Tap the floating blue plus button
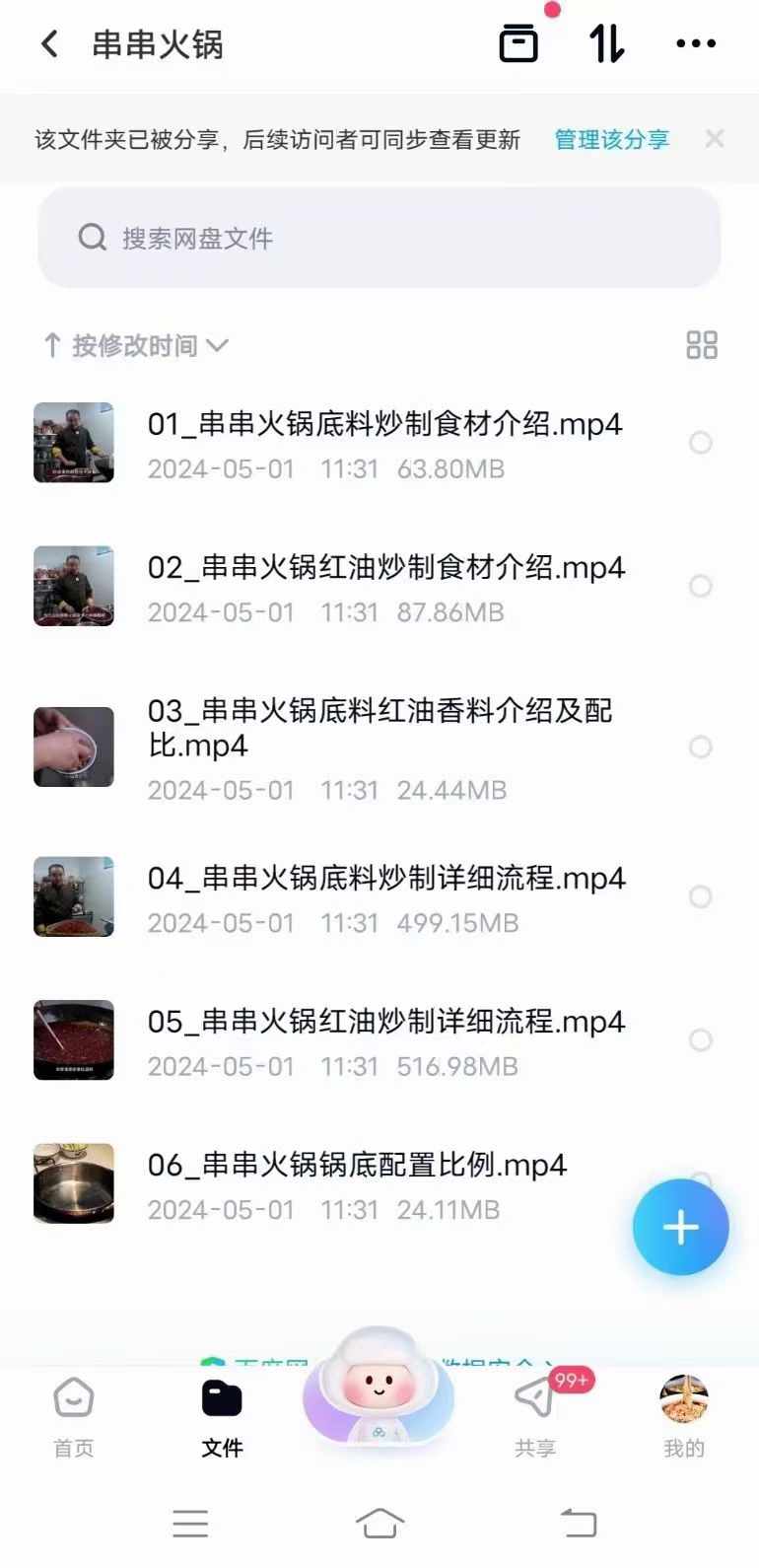759x1568 pixels. pyautogui.click(x=680, y=1227)
